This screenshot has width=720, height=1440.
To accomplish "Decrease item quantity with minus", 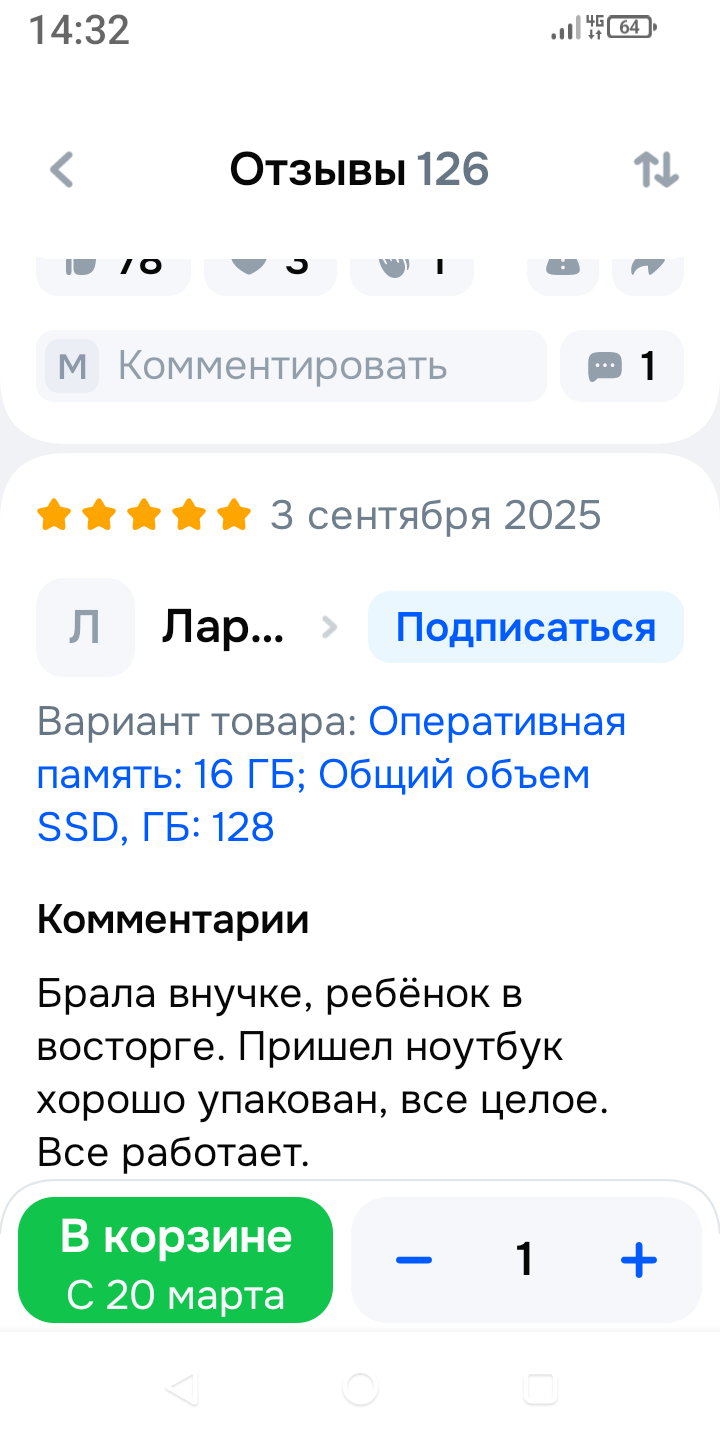I will click(413, 1260).
